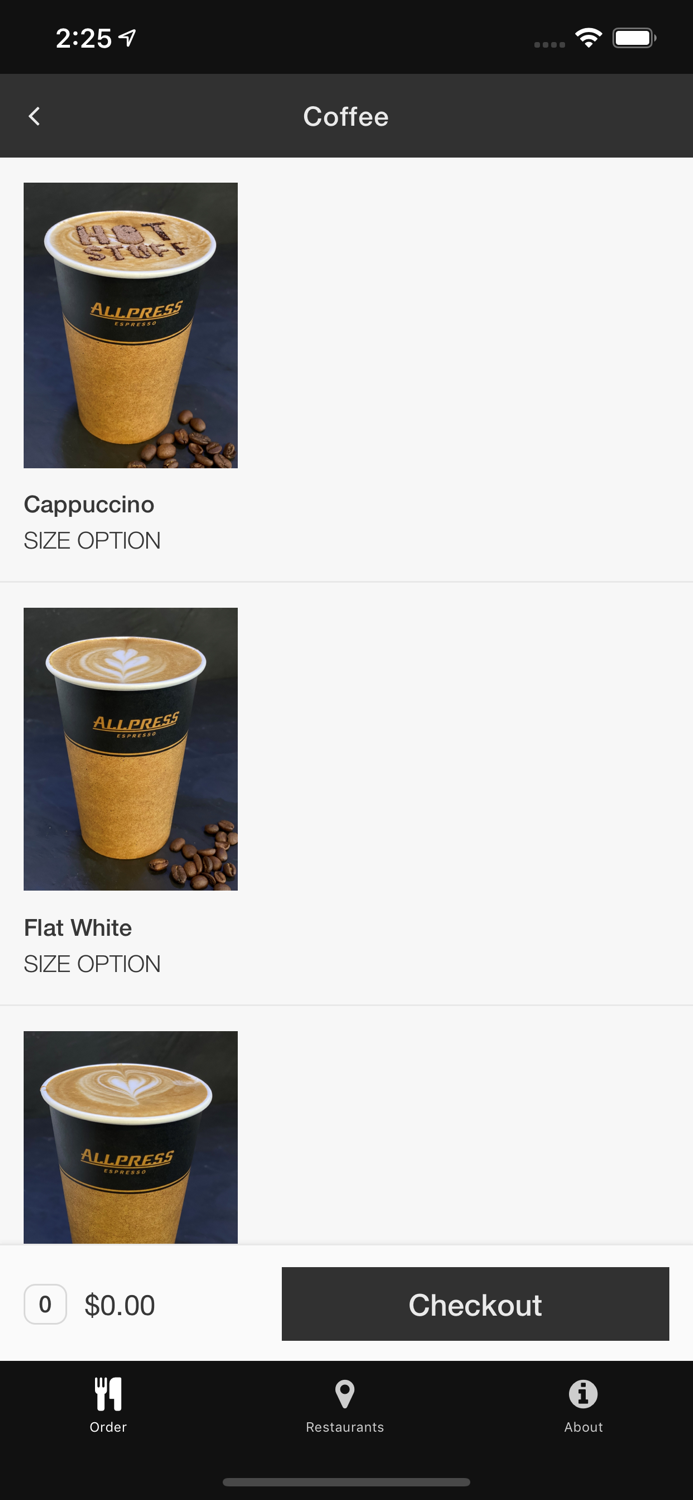View the cart item count badge

coord(45,1305)
